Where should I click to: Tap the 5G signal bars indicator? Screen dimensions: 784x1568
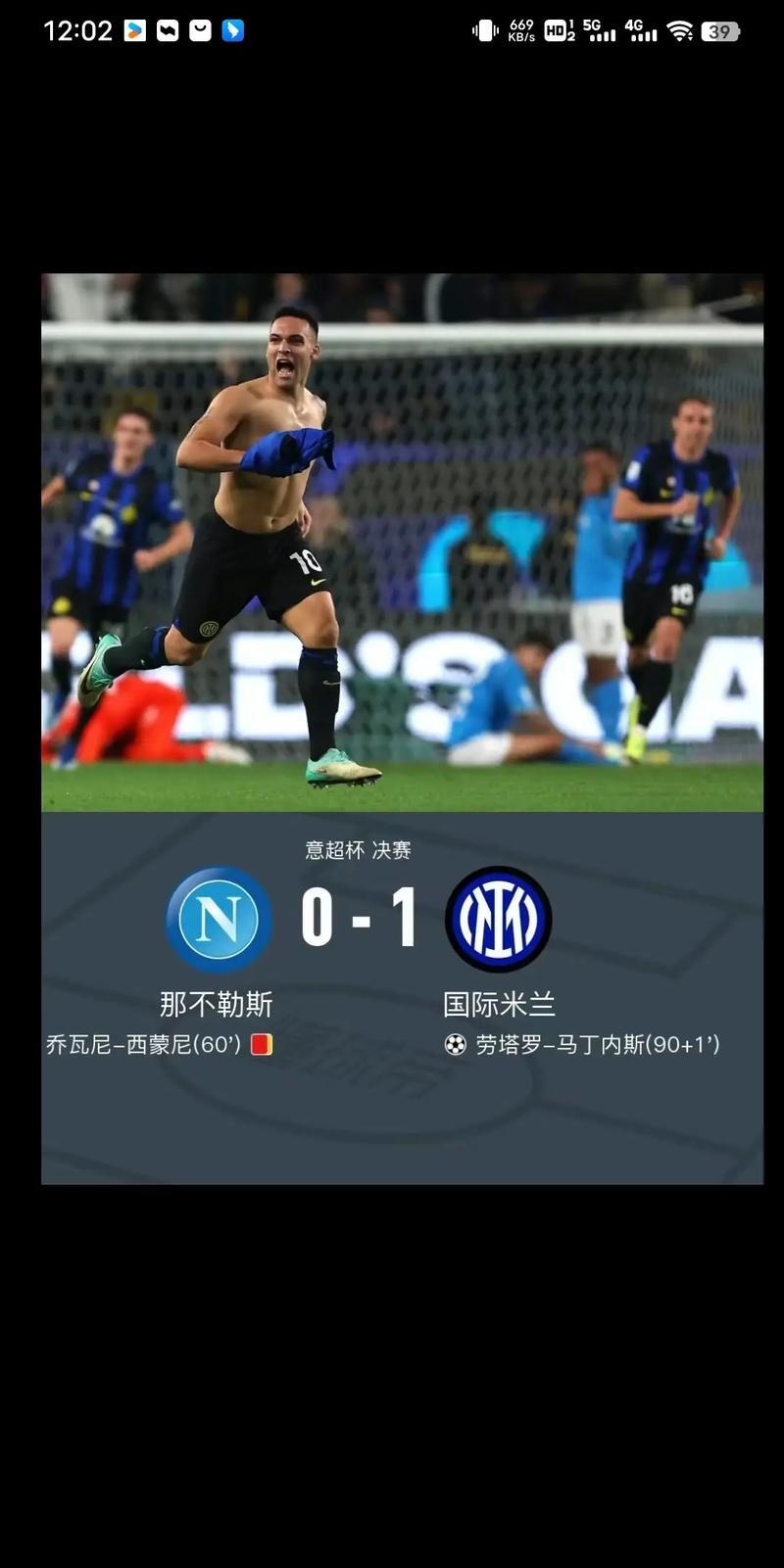[598, 29]
